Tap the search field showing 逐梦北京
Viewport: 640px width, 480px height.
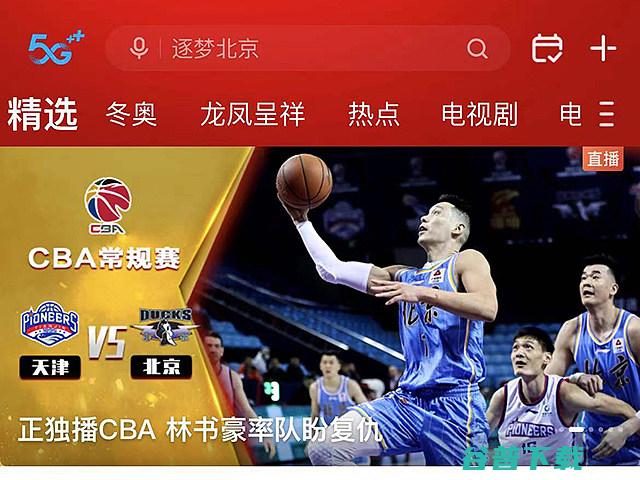pos(300,48)
